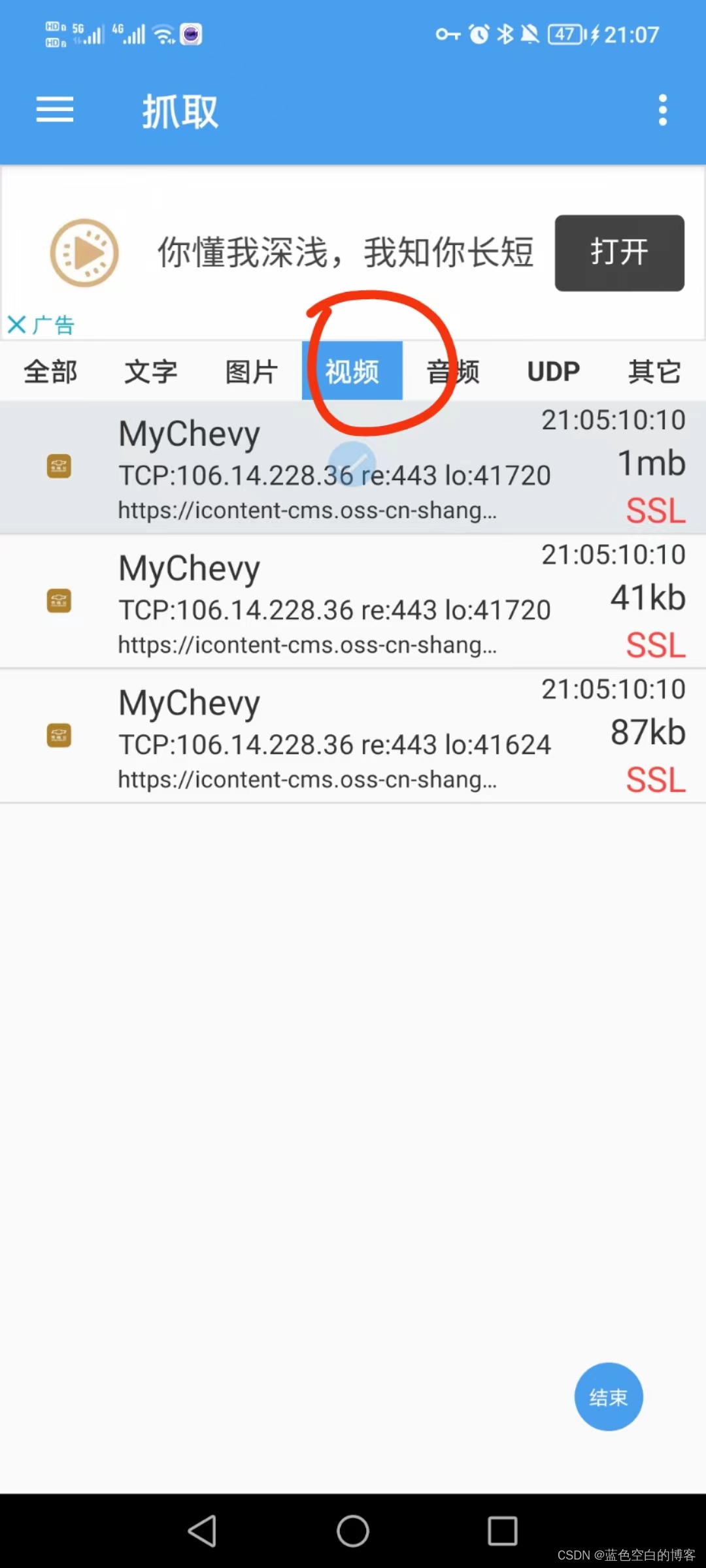Go to the home screen
The image size is (706, 1568).
point(353,1531)
